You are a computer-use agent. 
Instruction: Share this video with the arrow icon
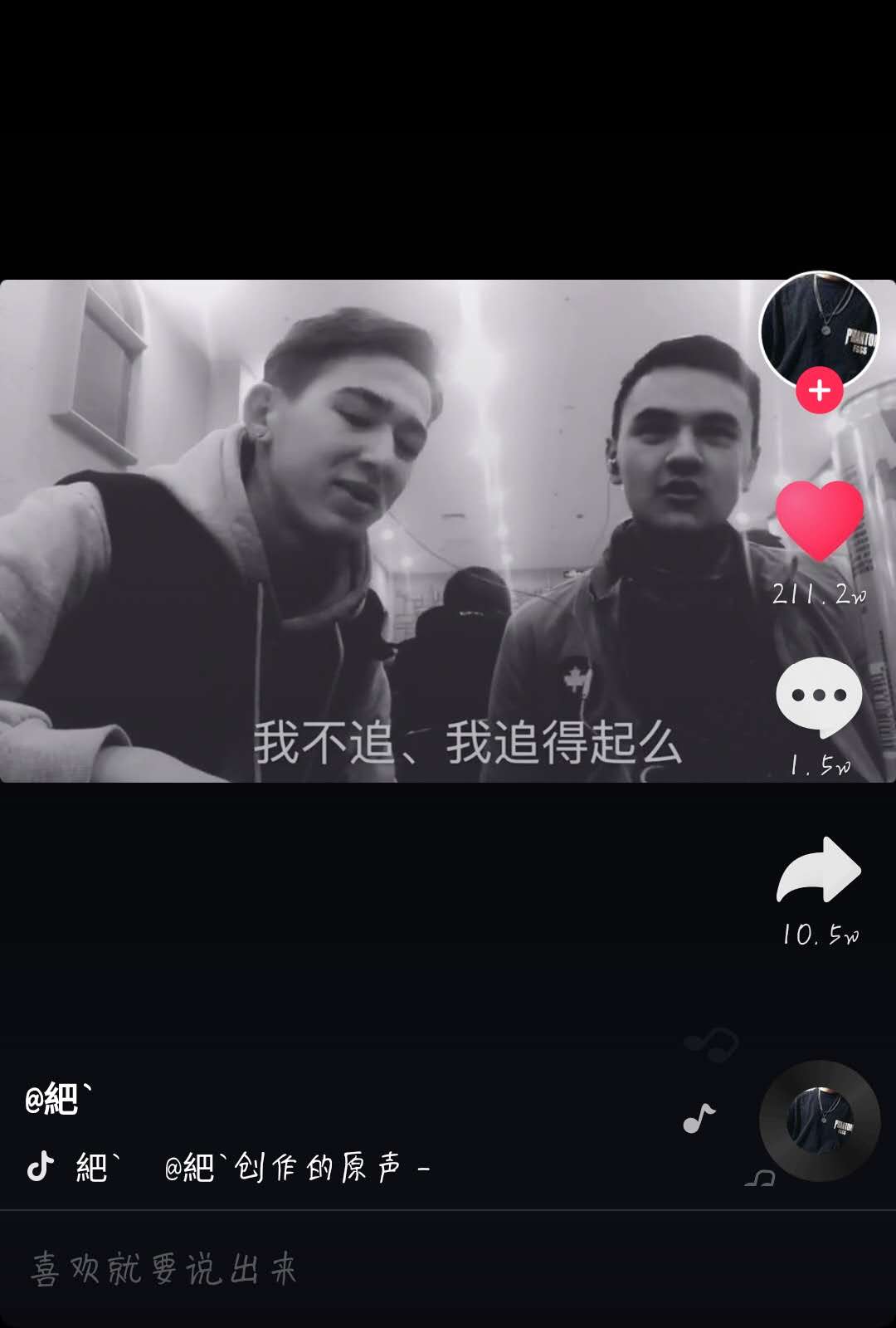pos(819,870)
